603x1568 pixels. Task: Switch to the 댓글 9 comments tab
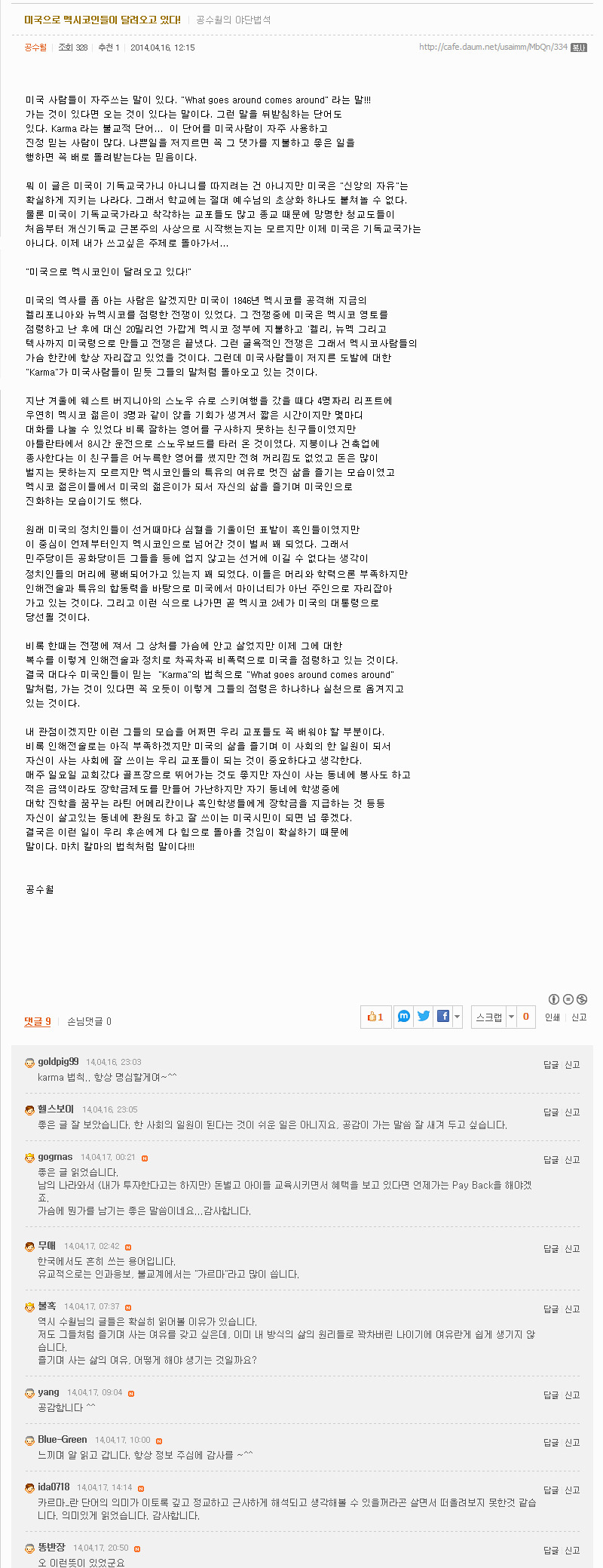pos(38,1021)
